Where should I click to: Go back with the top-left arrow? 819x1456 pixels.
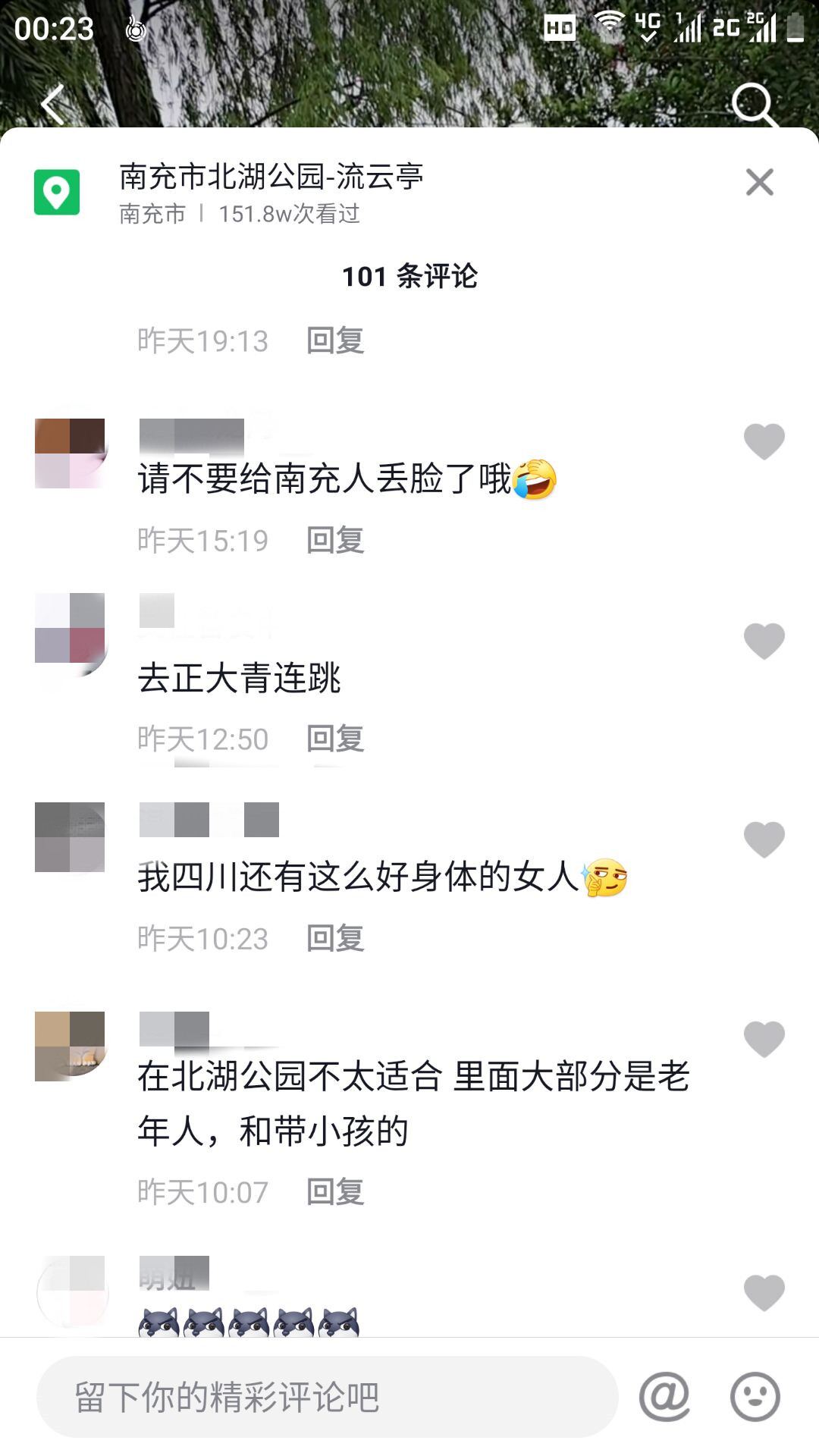tap(53, 105)
